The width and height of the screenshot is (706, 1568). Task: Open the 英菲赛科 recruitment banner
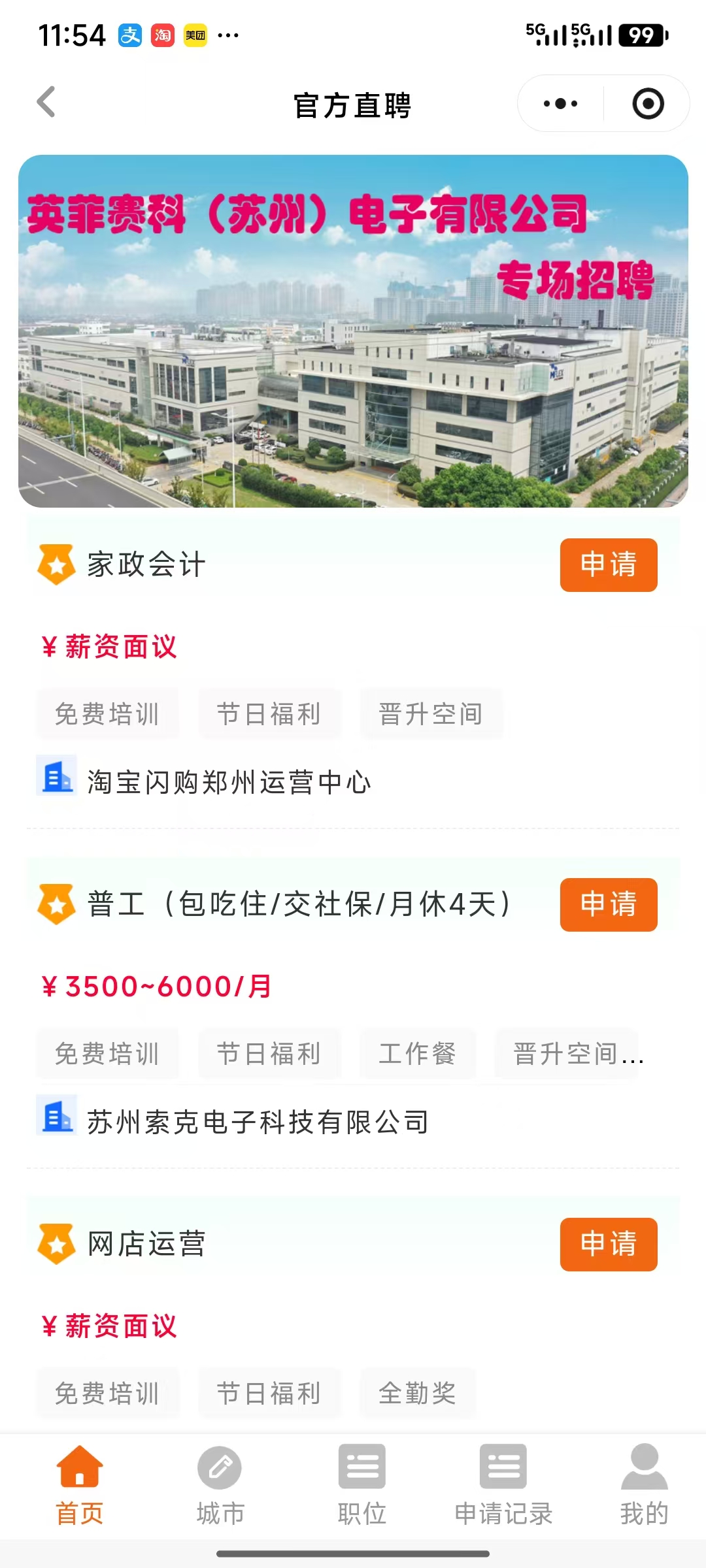[x=353, y=331]
